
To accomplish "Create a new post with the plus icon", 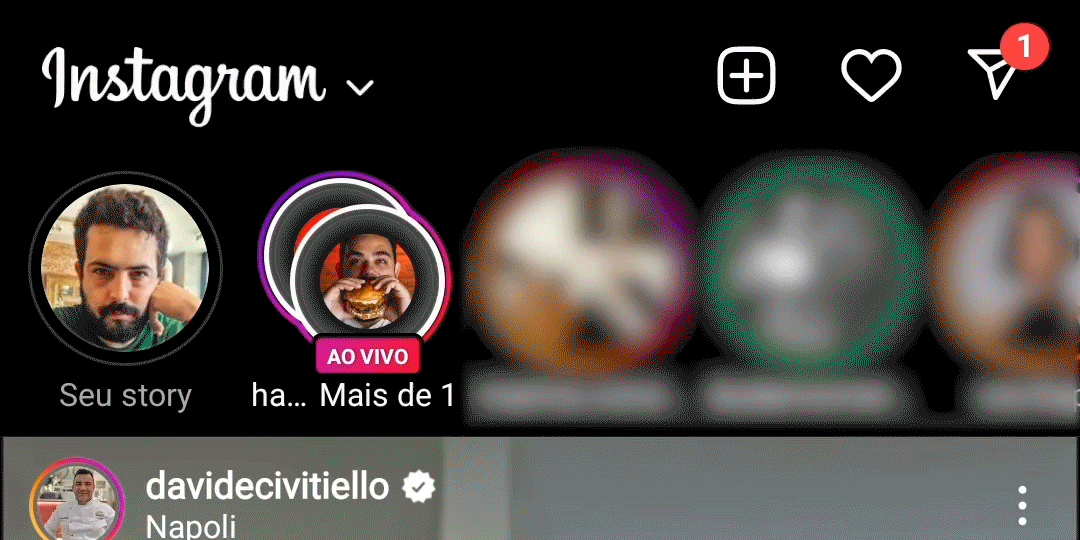I will [x=746, y=75].
